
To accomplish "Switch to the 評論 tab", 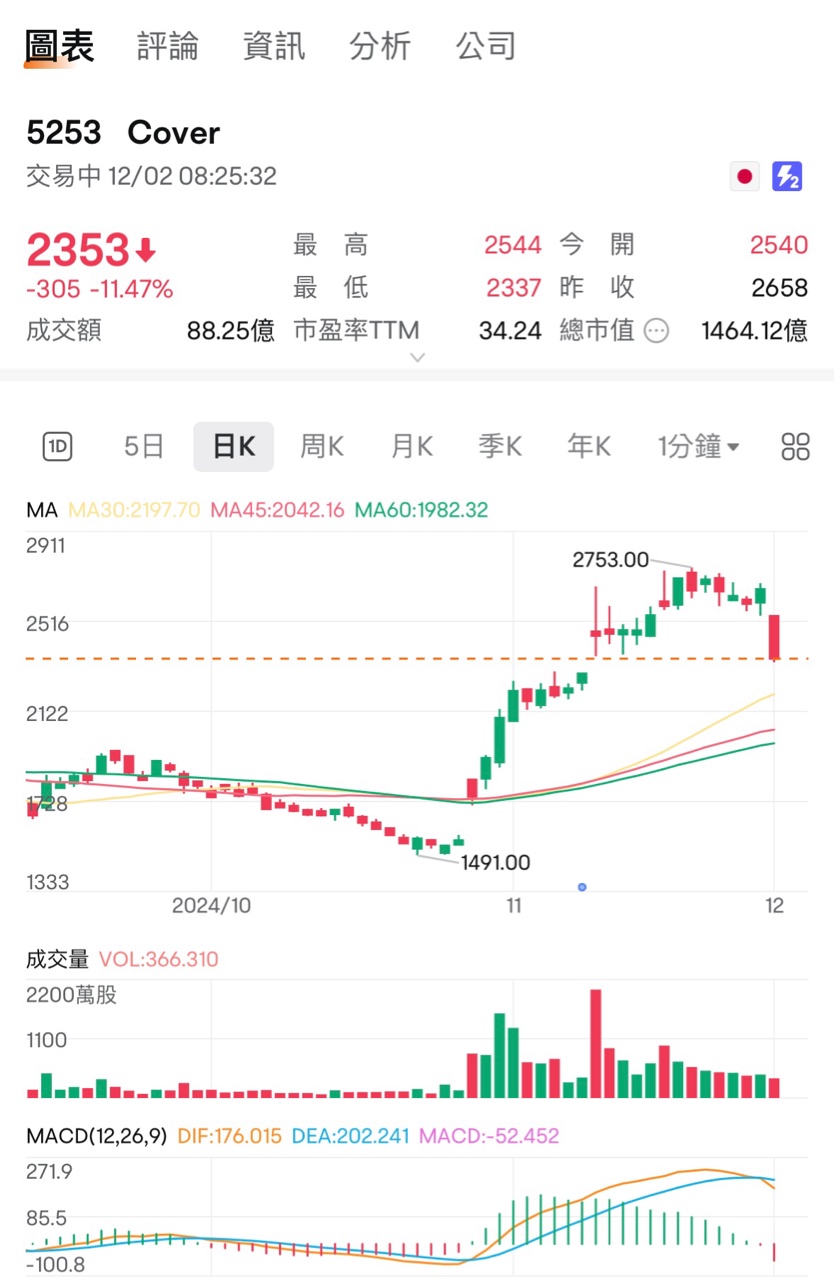I will pyautogui.click(x=168, y=46).
